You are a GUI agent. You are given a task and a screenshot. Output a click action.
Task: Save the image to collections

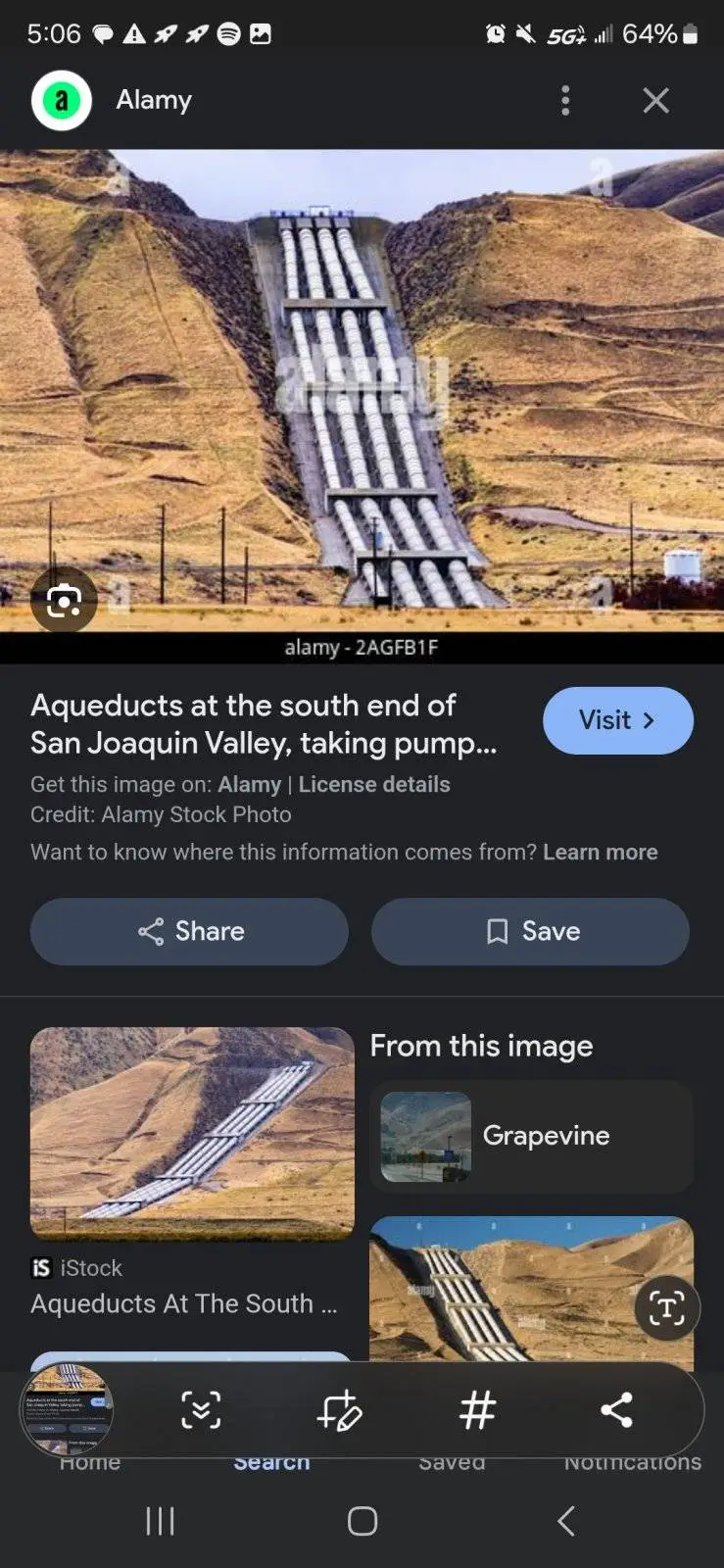coord(530,931)
